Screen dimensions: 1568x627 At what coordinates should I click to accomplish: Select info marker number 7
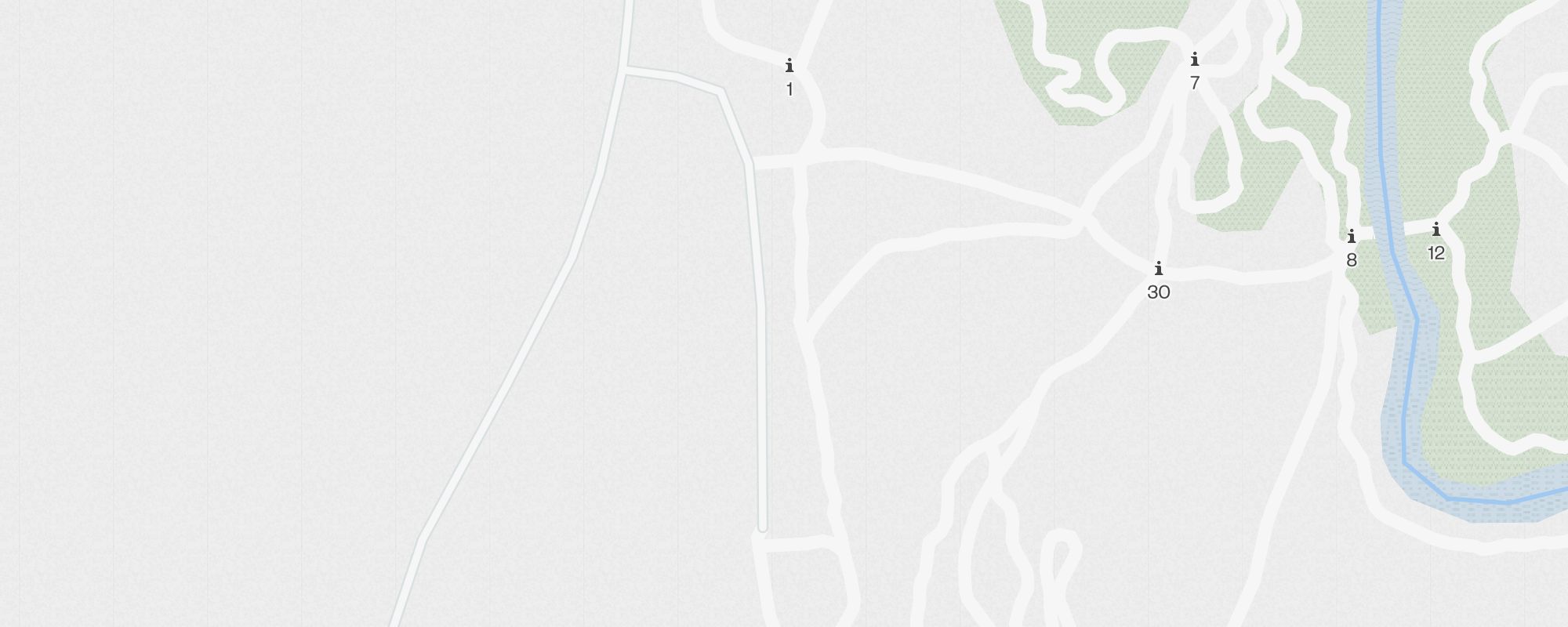pyautogui.click(x=1195, y=60)
